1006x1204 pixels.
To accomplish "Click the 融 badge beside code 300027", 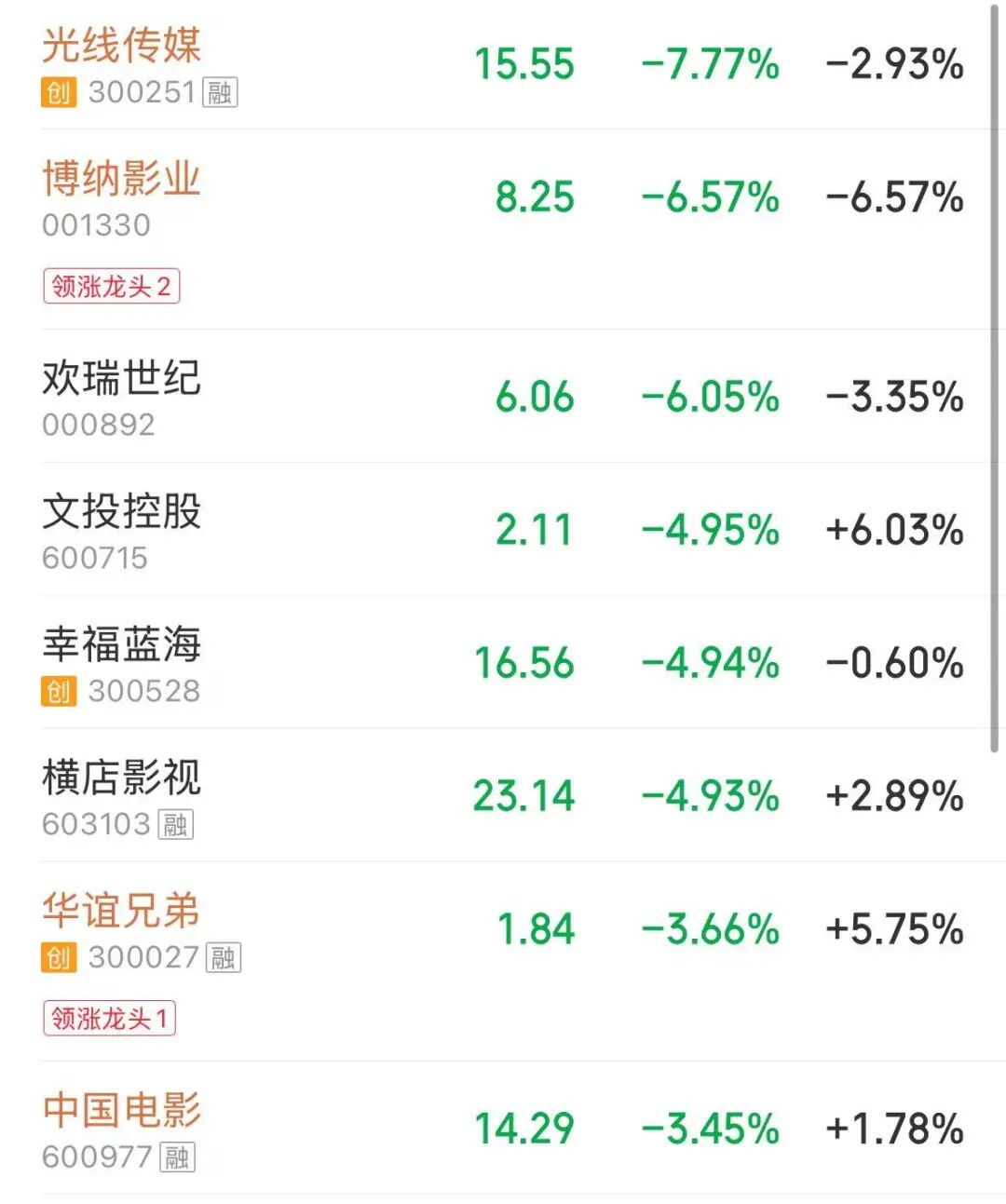I will (224, 958).
